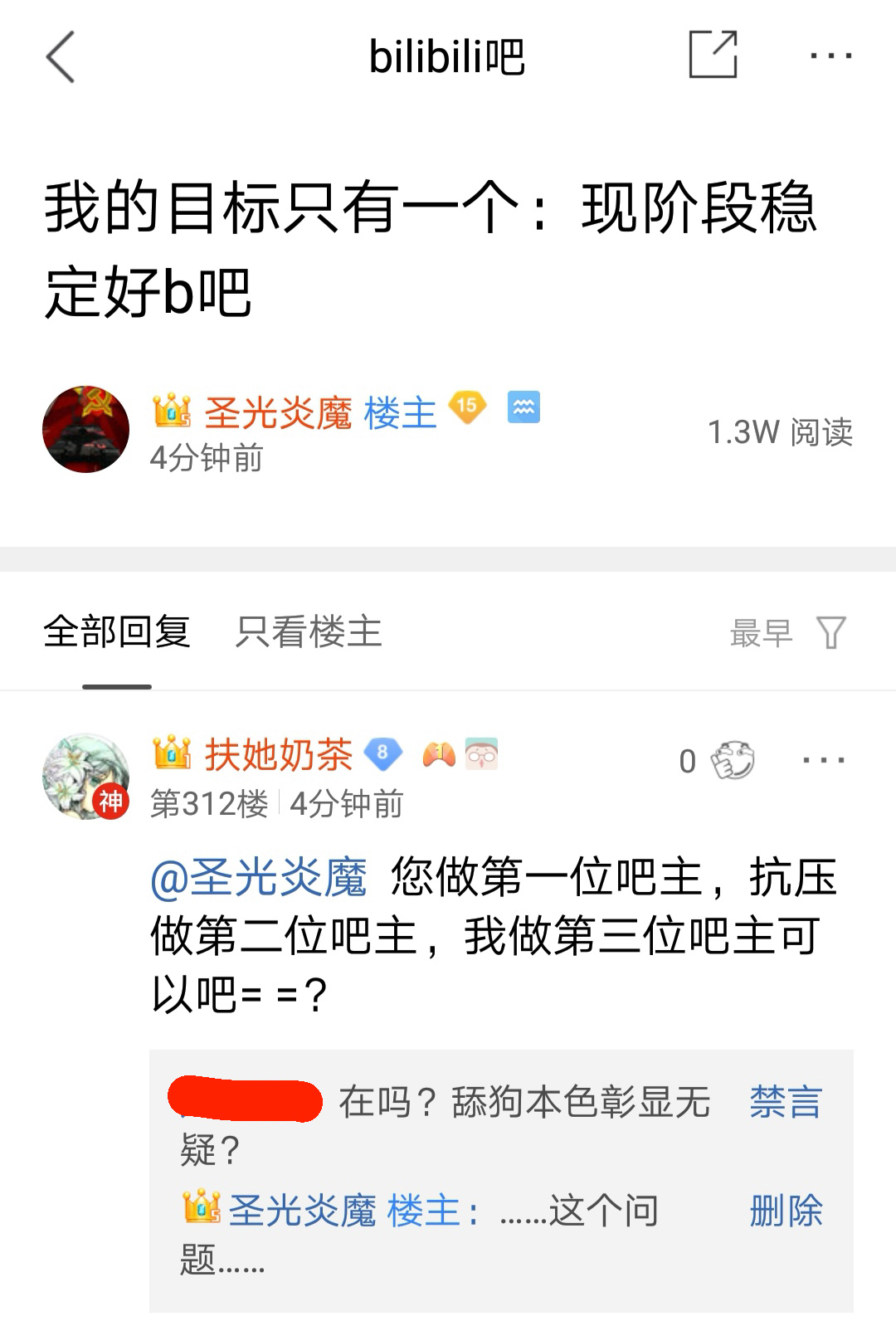This screenshot has width=896, height=1326.
Task: Go back from the bilibili吧 thread
Action: click(61, 56)
